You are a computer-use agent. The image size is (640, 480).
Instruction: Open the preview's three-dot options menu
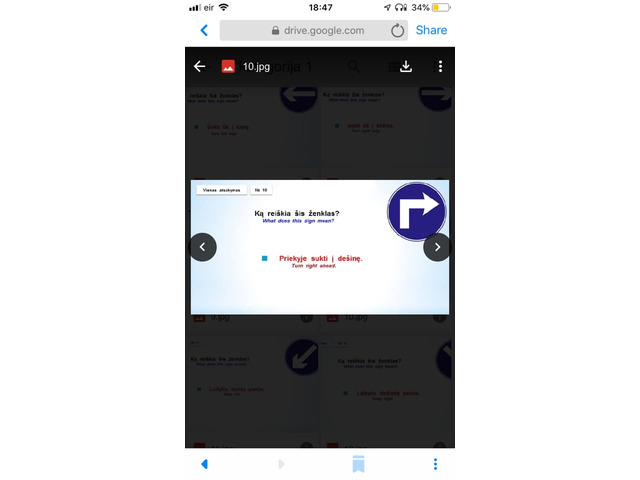tap(440, 67)
